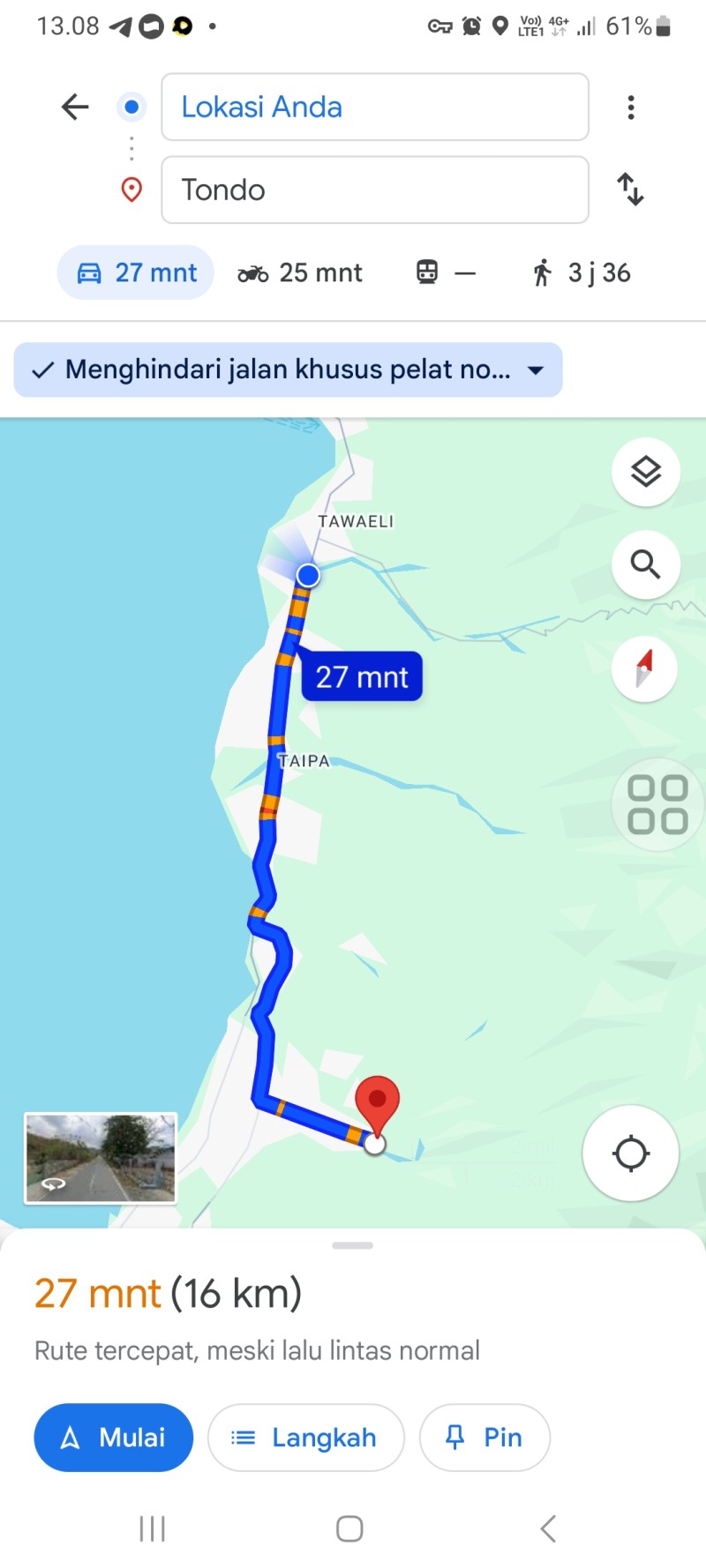Open the three-dot overflow menu
706x1568 pixels.
click(x=631, y=107)
